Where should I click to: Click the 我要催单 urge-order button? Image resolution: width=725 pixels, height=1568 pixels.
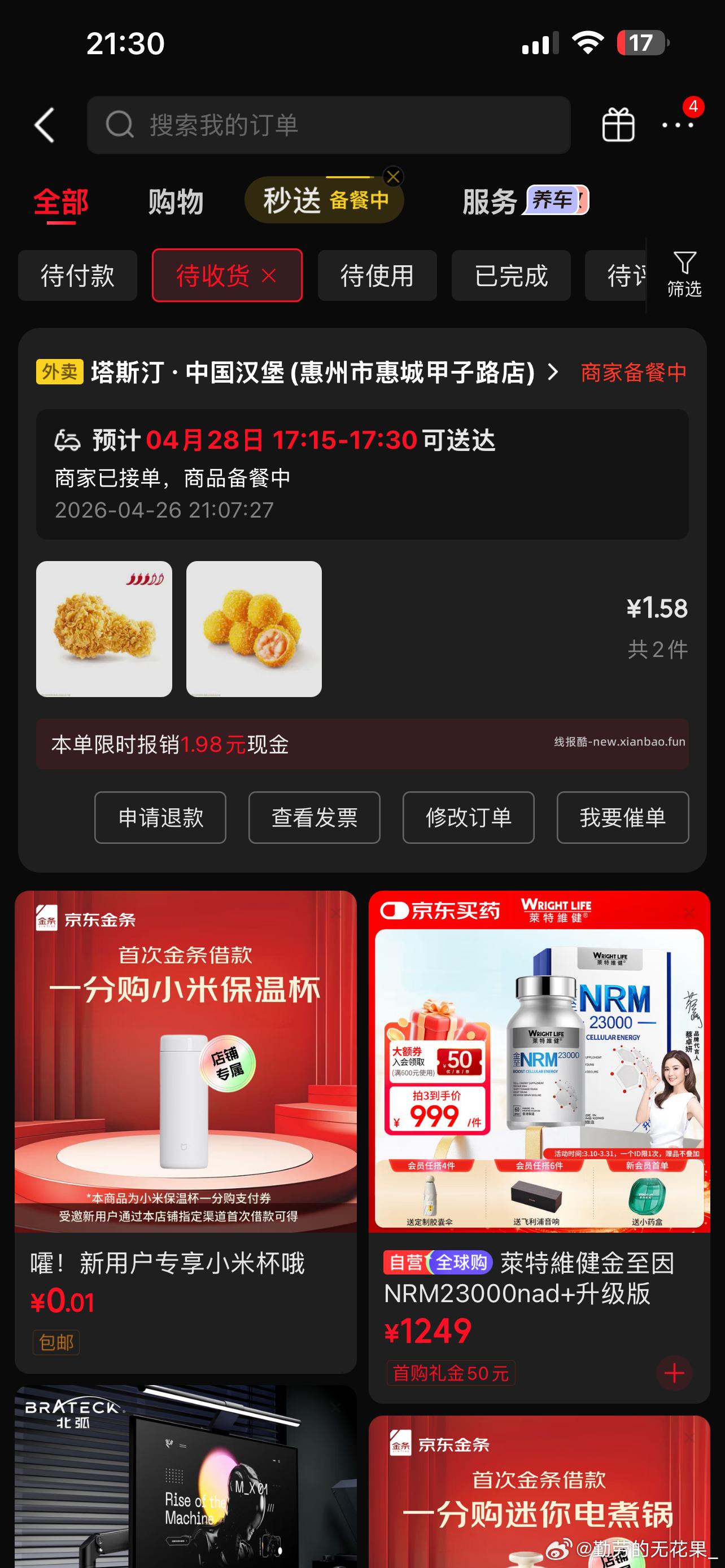tap(622, 818)
